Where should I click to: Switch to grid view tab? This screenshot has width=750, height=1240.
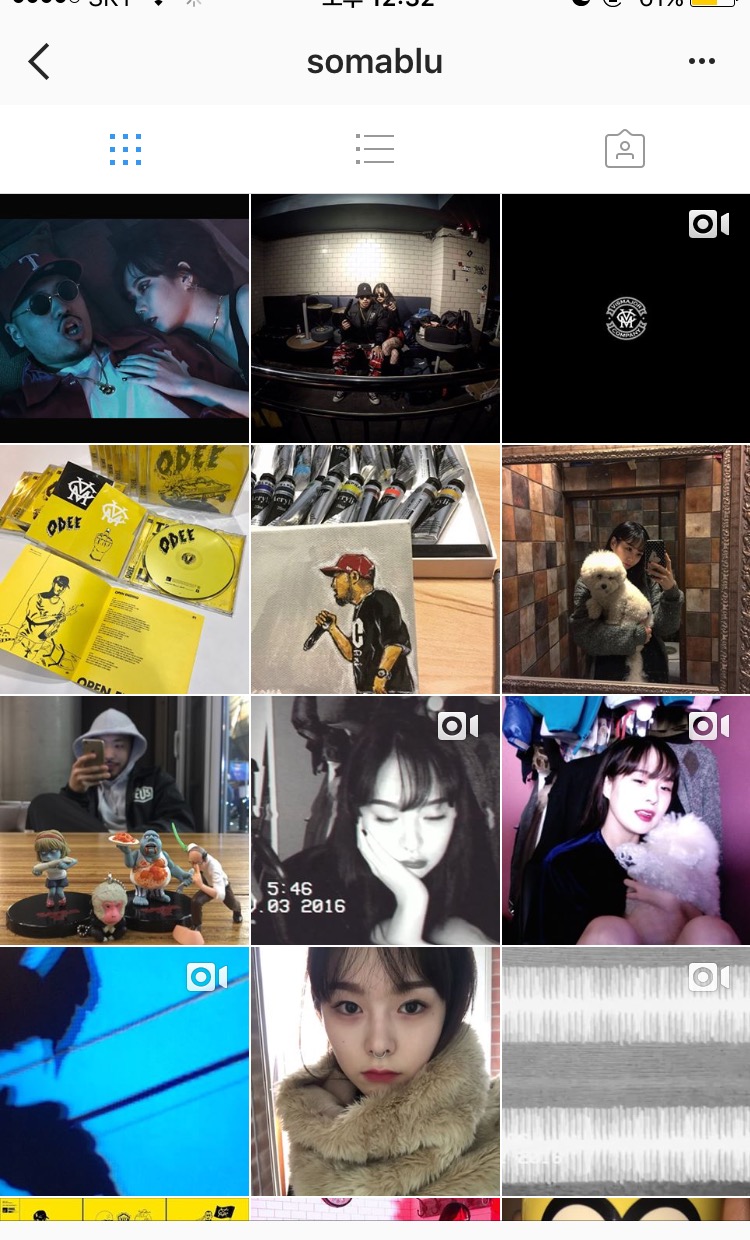(125, 150)
